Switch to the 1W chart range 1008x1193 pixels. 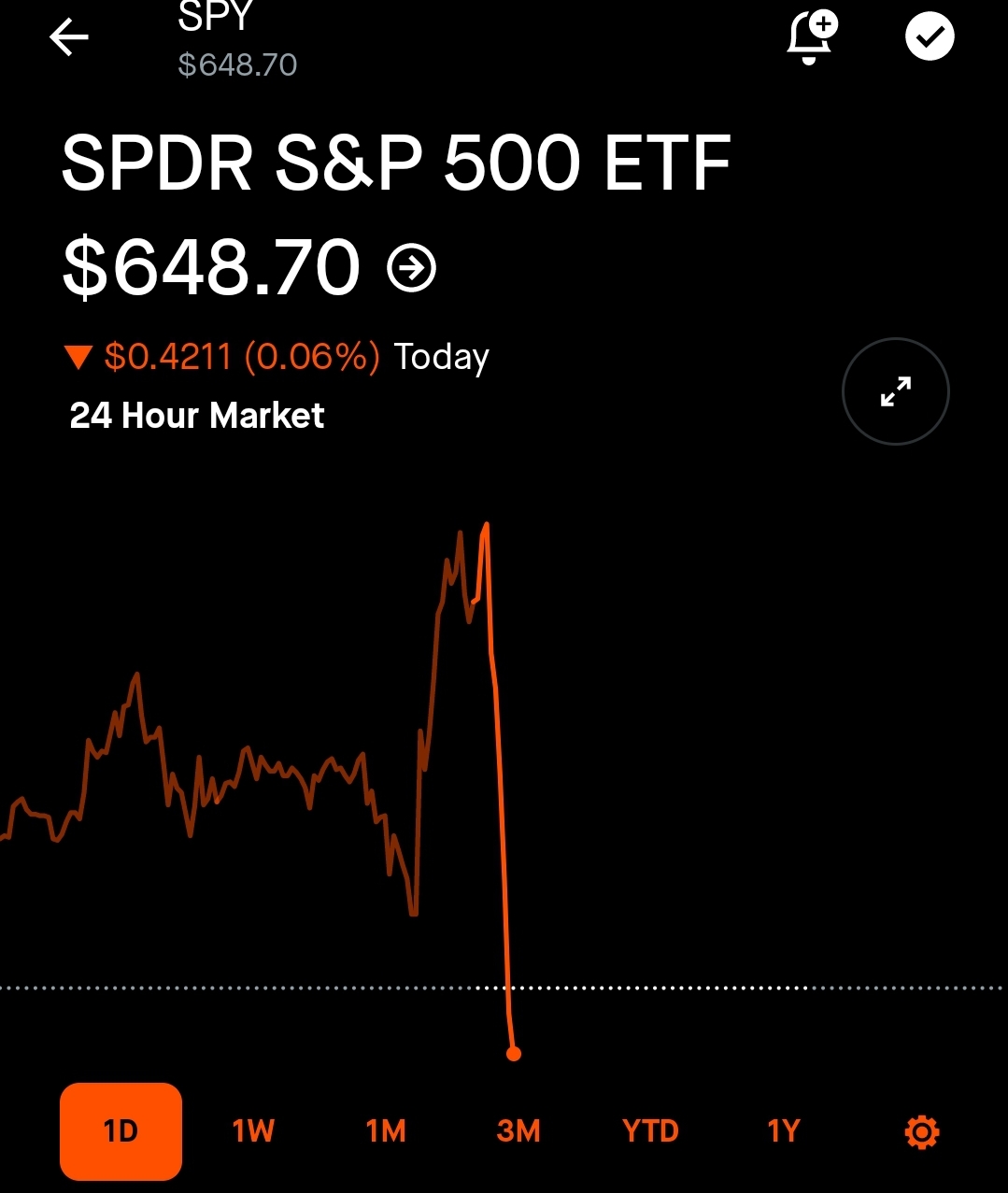253,1131
